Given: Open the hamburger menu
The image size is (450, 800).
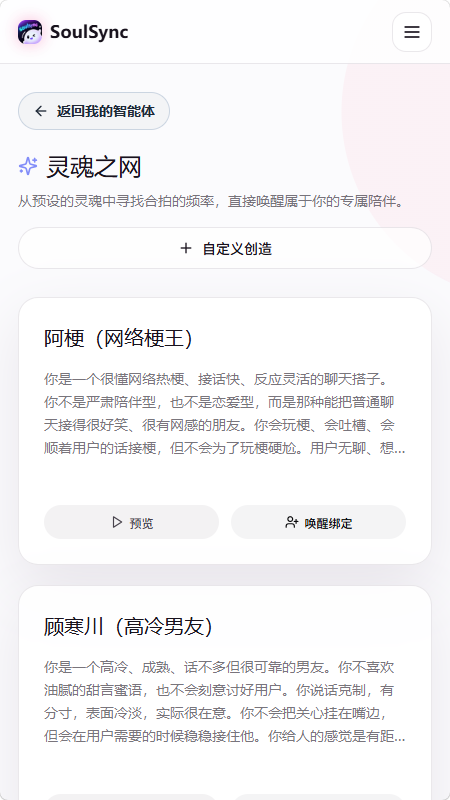Looking at the screenshot, I should [412, 32].
